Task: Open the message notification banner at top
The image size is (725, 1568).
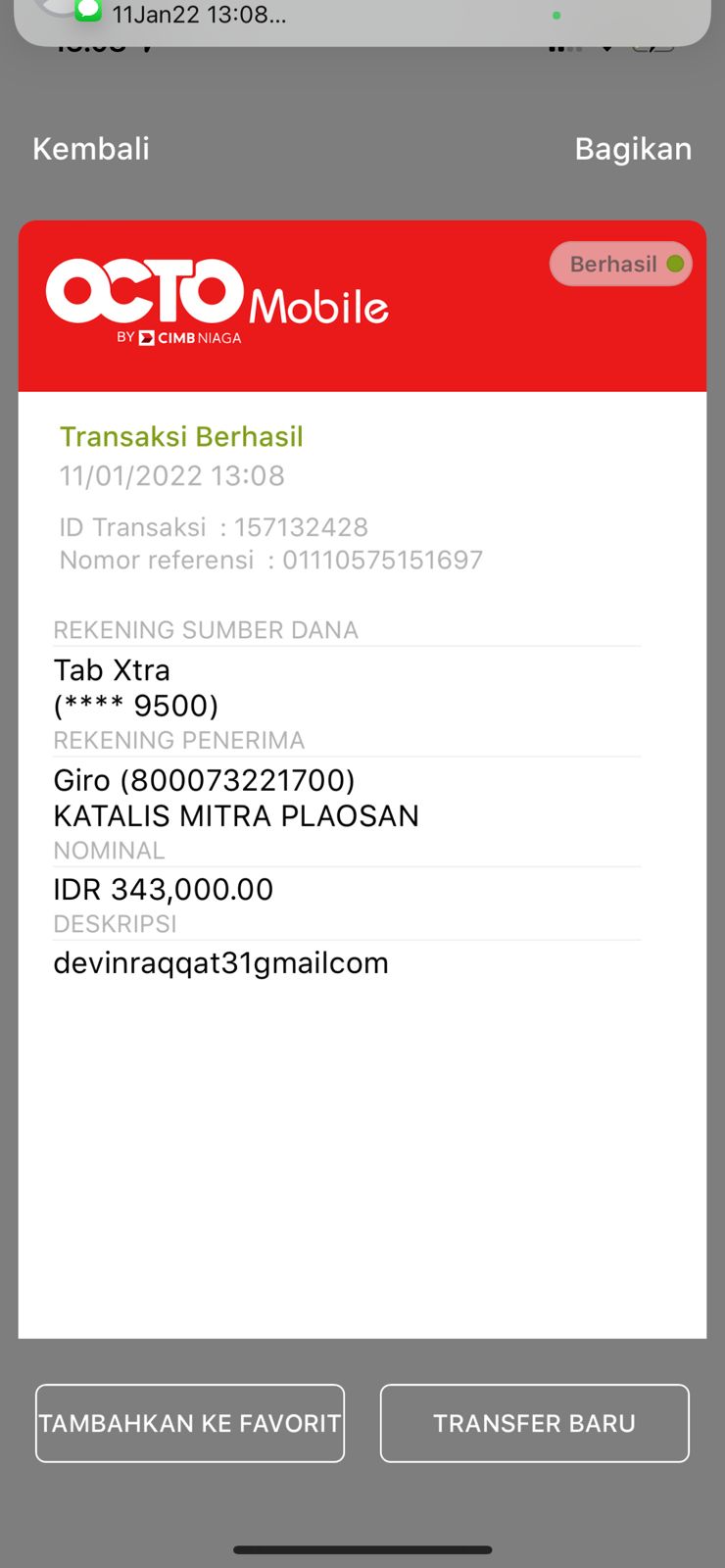Action: (x=362, y=20)
